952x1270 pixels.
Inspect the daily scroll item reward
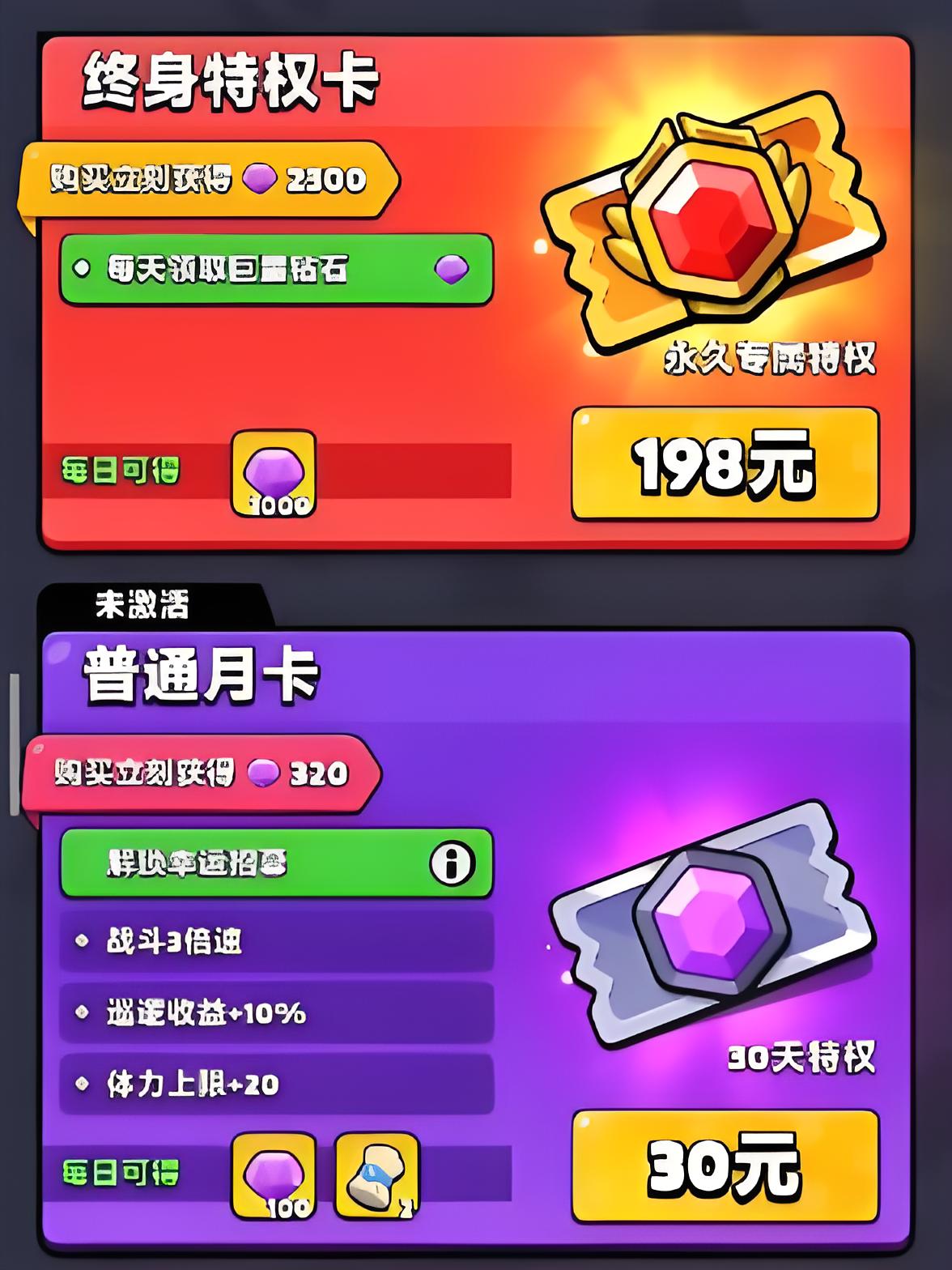376,1176
